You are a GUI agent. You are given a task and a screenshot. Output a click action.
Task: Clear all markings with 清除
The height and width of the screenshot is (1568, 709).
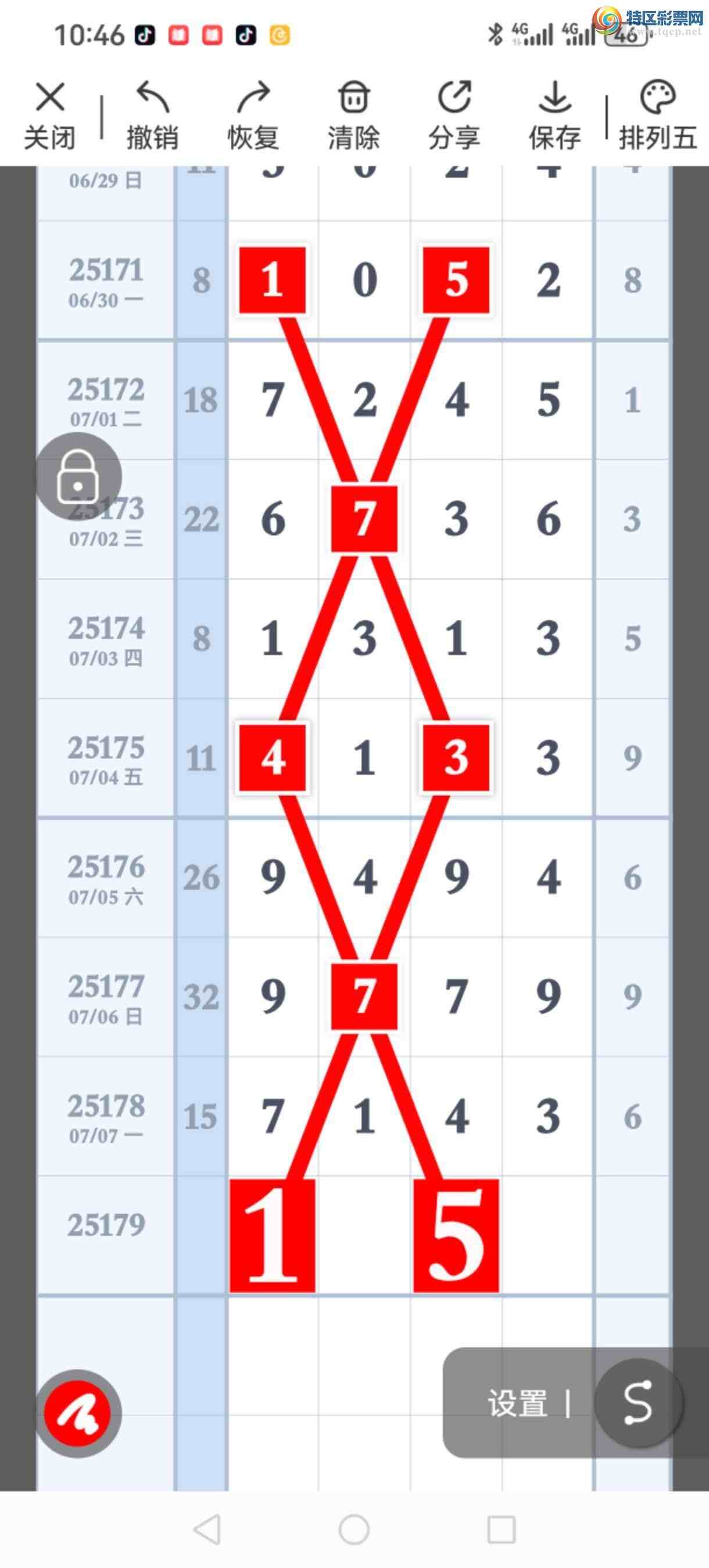click(x=353, y=114)
